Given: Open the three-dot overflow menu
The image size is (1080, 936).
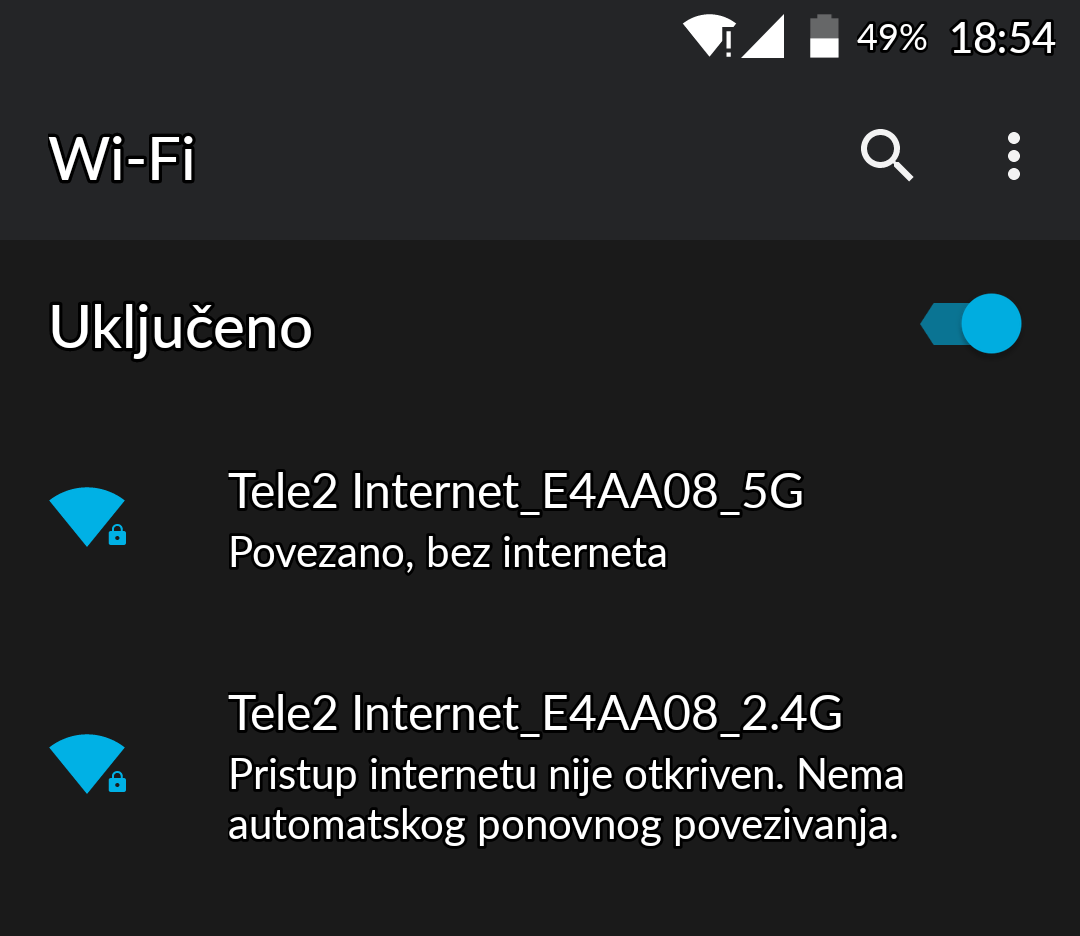Looking at the screenshot, I should 1013,157.
